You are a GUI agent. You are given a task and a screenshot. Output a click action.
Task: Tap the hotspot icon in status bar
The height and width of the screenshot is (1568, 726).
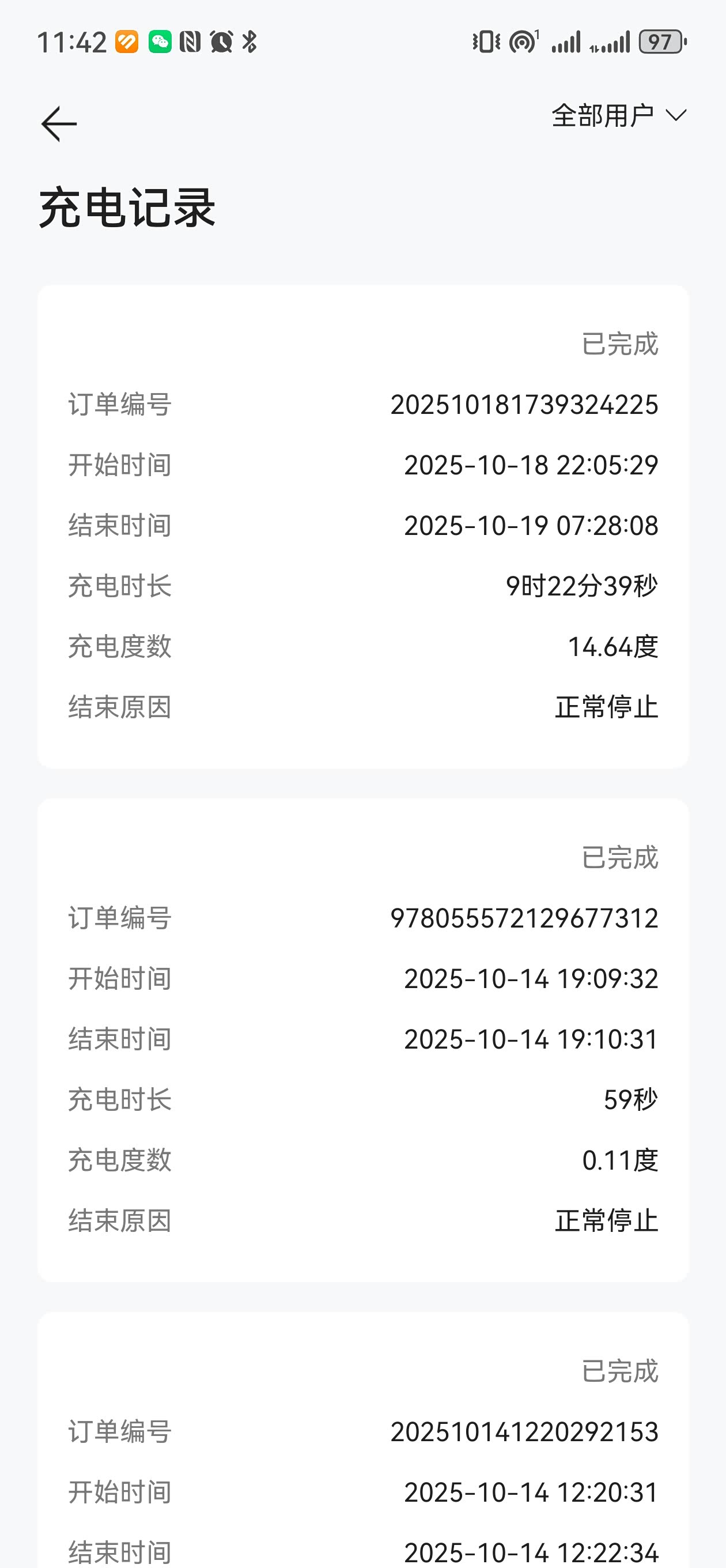tap(521, 42)
